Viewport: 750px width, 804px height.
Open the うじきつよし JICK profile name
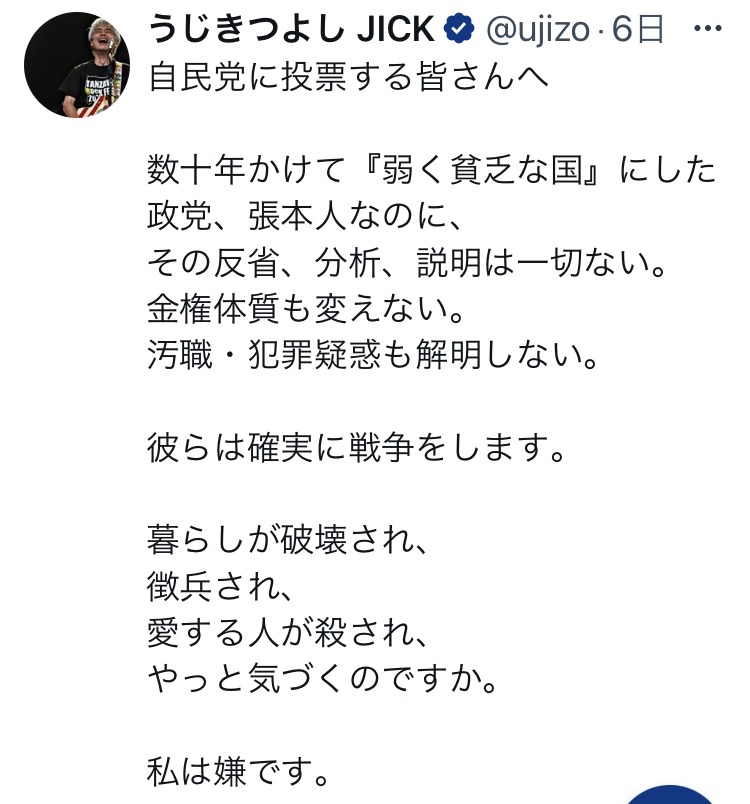291,30
